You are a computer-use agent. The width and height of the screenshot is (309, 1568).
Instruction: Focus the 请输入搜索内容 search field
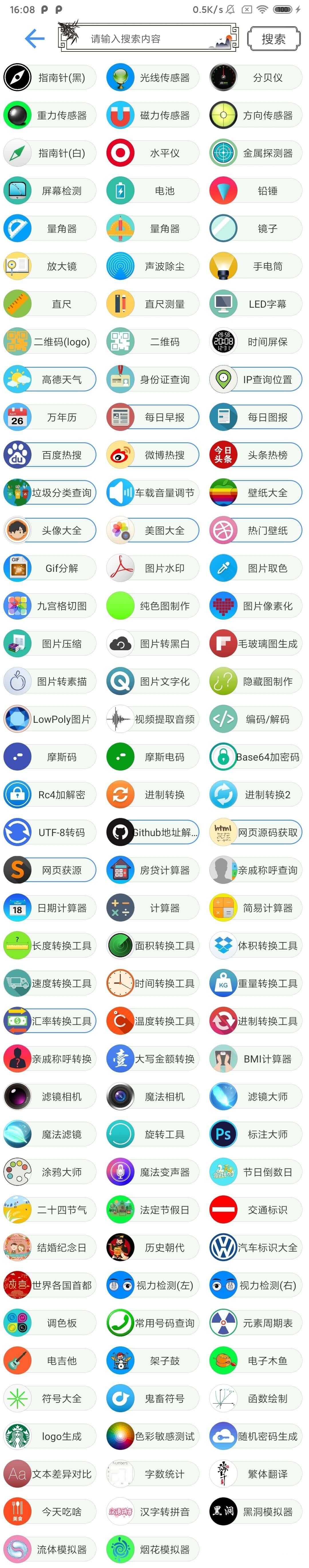pyautogui.click(x=146, y=39)
